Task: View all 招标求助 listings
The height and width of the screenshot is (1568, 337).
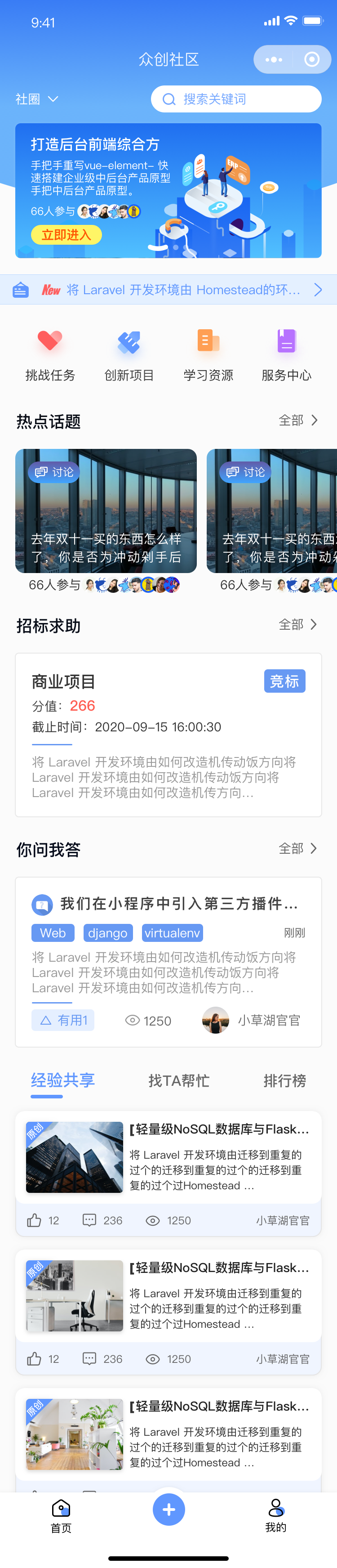Action: pyautogui.click(x=298, y=624)
